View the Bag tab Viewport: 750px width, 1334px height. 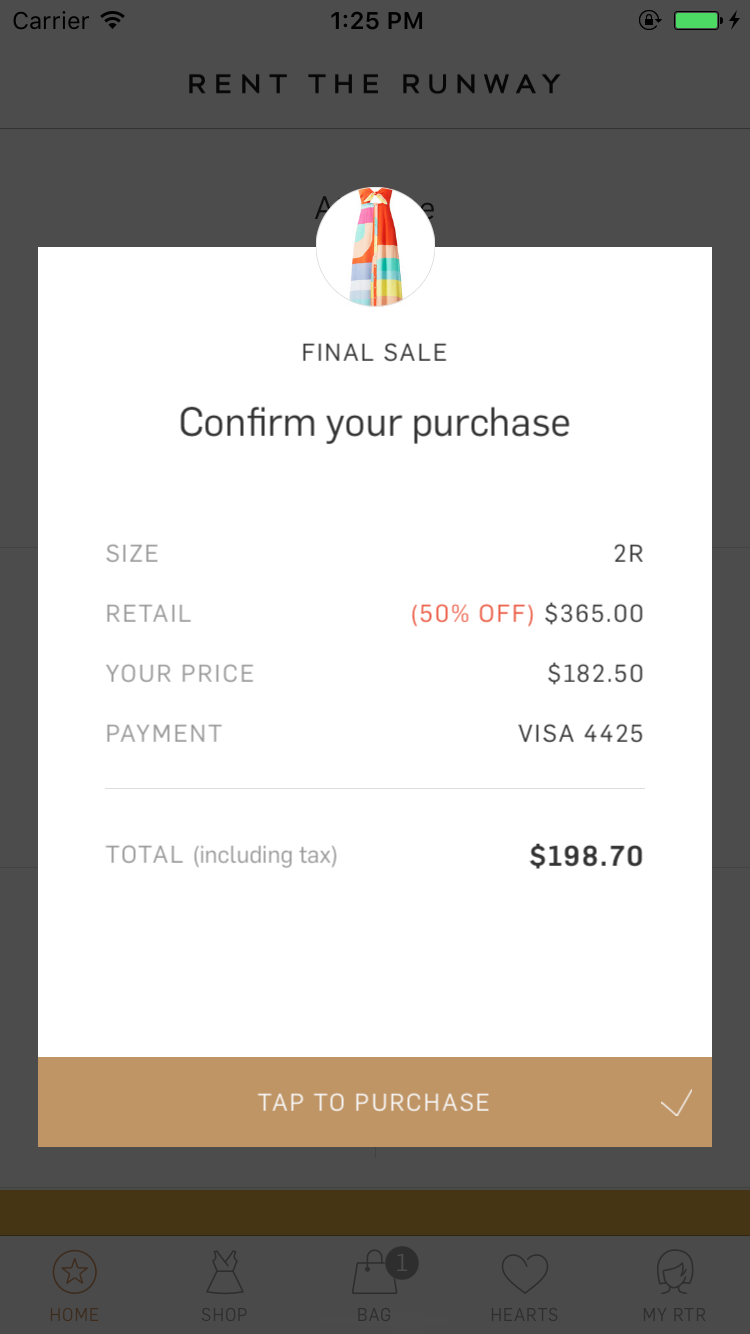[374, 1285]
